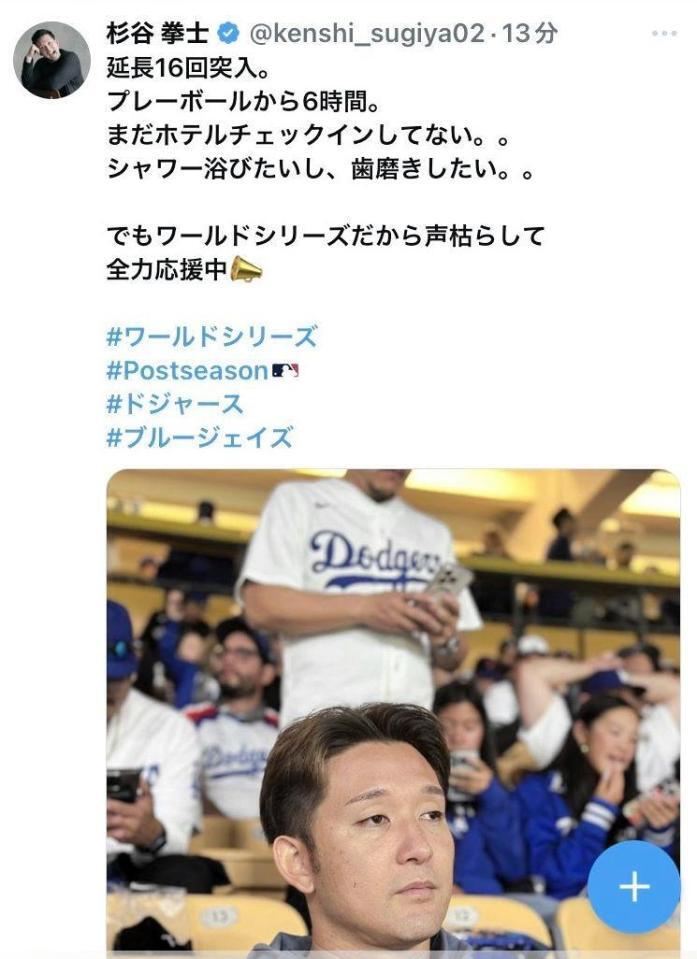Image resolution: width=697 pixels, height=959 pixels.
Task: Open the #ワールドシリーズ hashtag
Action: (x=211, y=336)
